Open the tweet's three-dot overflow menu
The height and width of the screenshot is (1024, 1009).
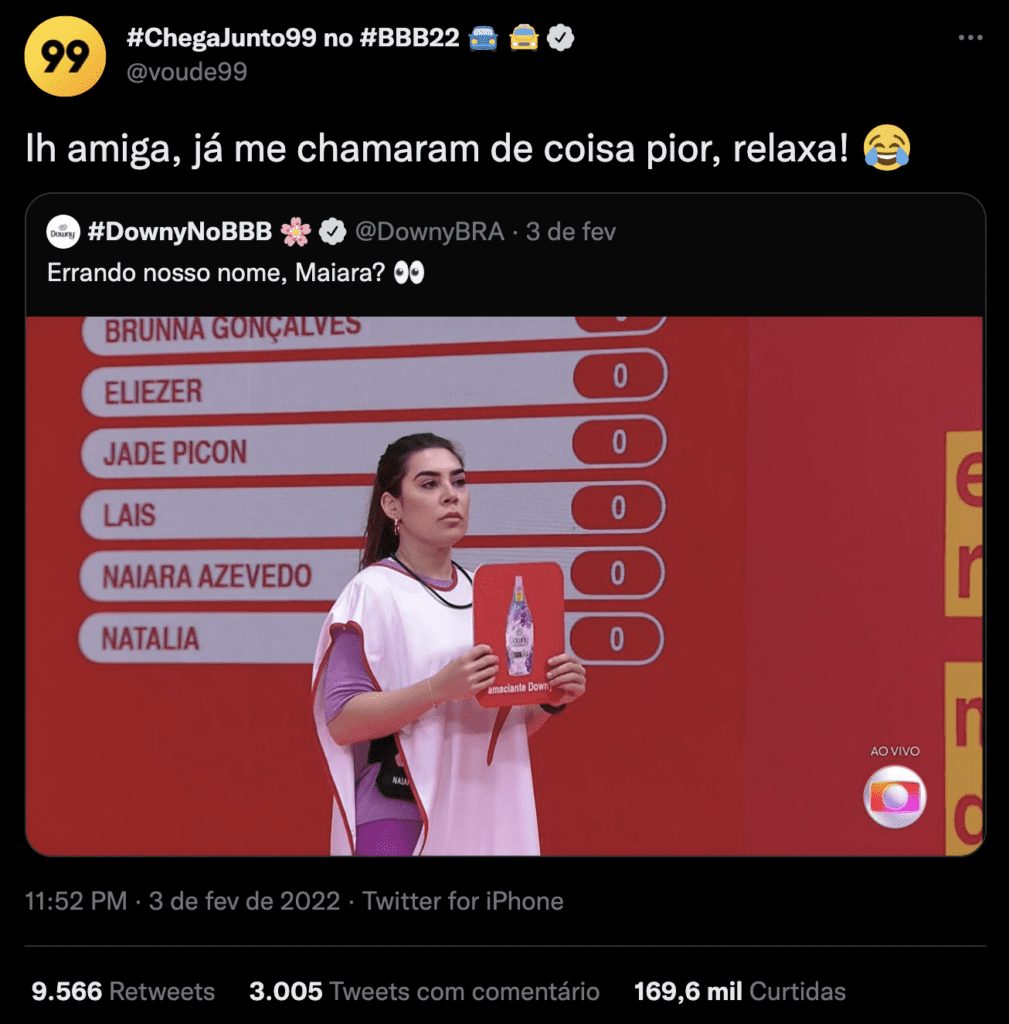970,38
